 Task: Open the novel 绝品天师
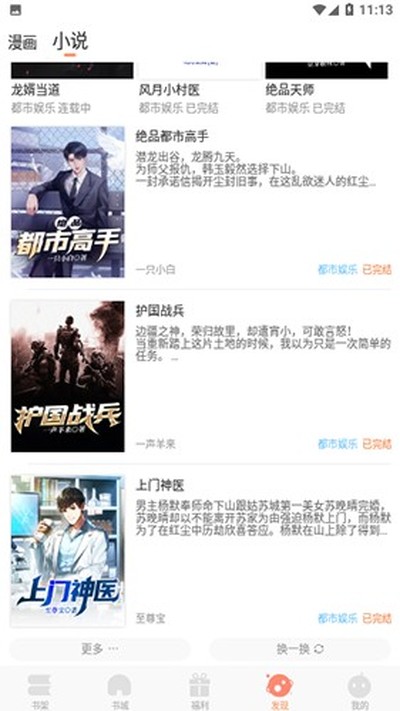290,90
